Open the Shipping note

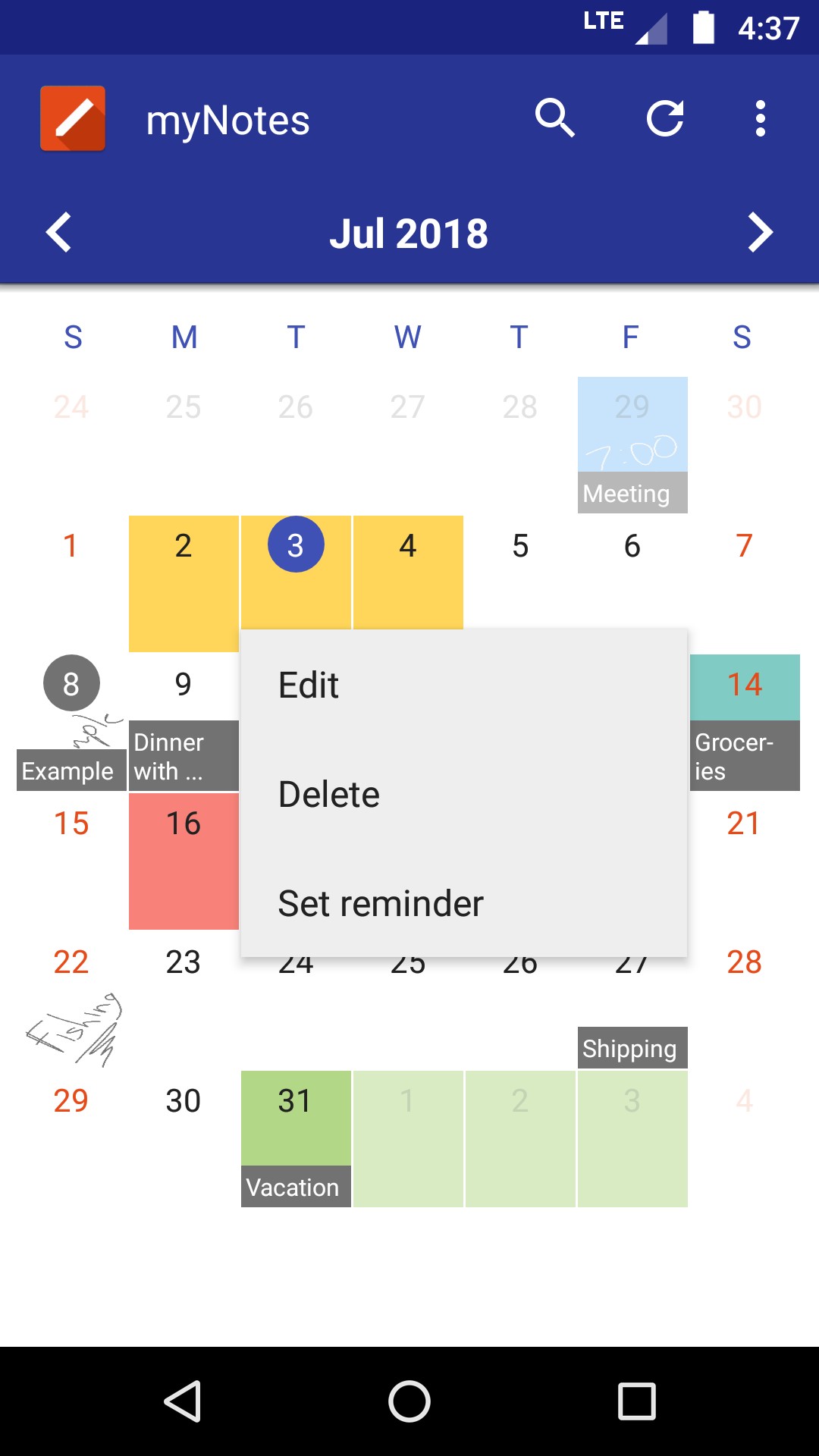(x=632, y=1048)
